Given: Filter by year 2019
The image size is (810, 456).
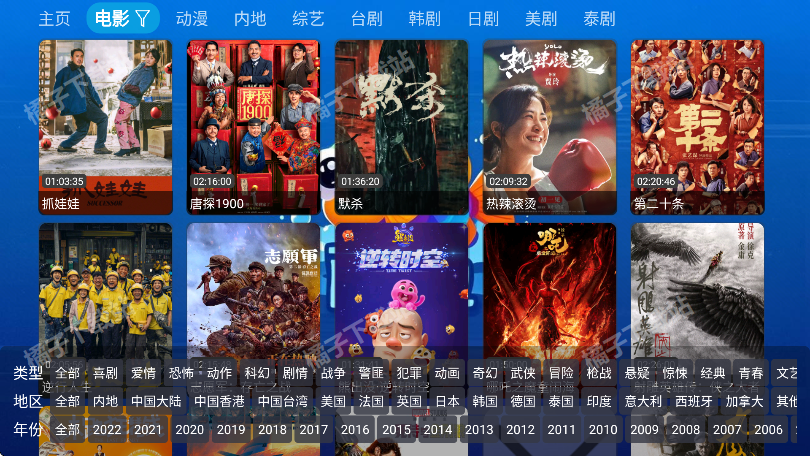Looking at the screenshot, I should pos(230,429).
